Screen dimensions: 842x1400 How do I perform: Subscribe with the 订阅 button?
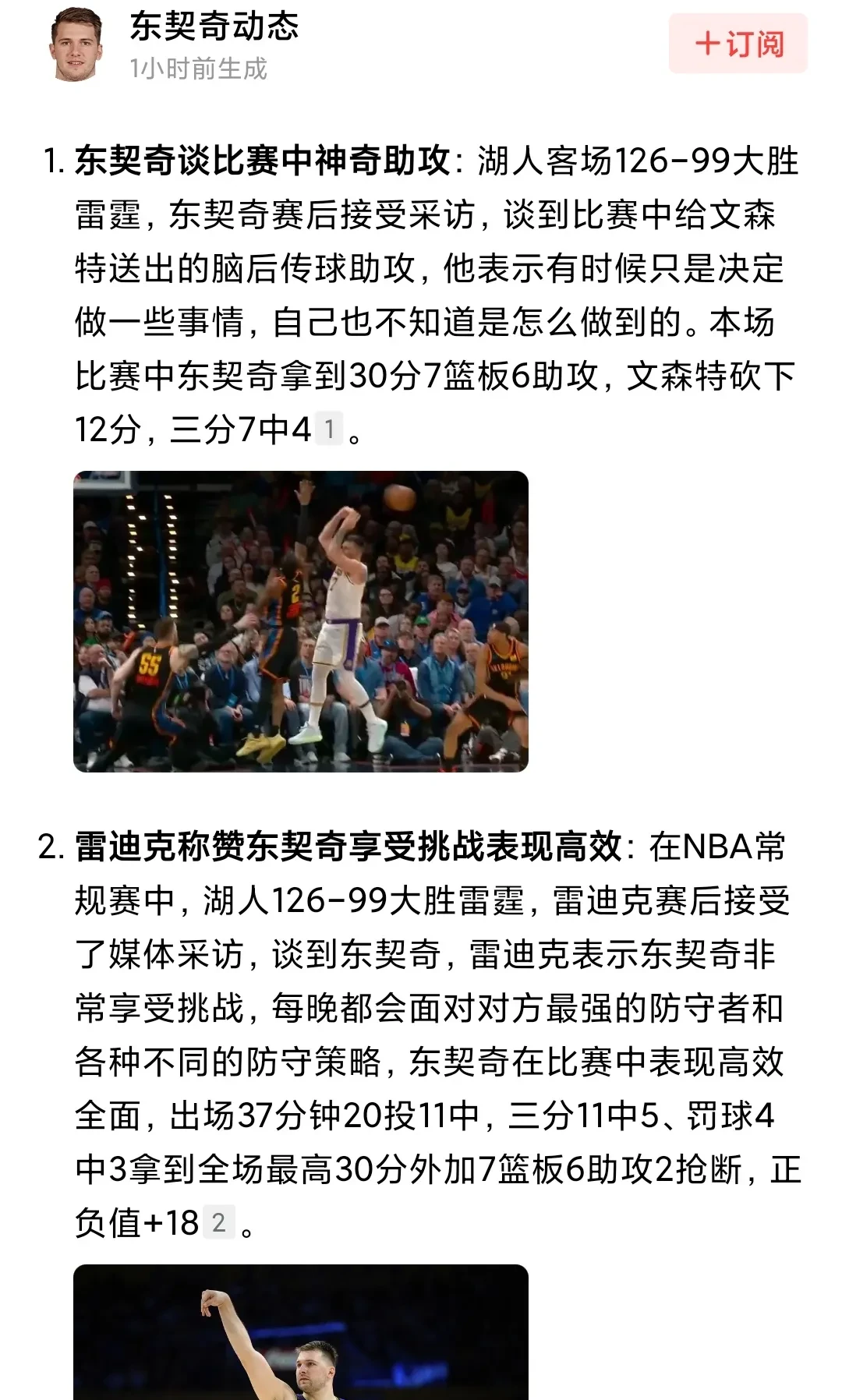click(738, 44)
